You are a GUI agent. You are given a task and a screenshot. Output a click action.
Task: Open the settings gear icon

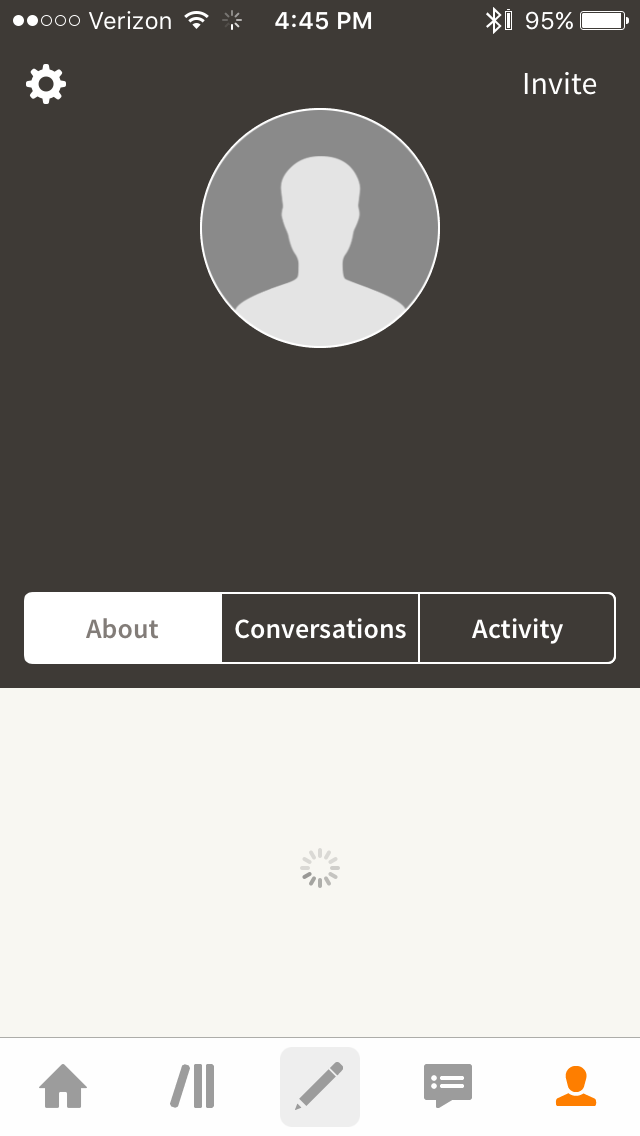(46, 84)
